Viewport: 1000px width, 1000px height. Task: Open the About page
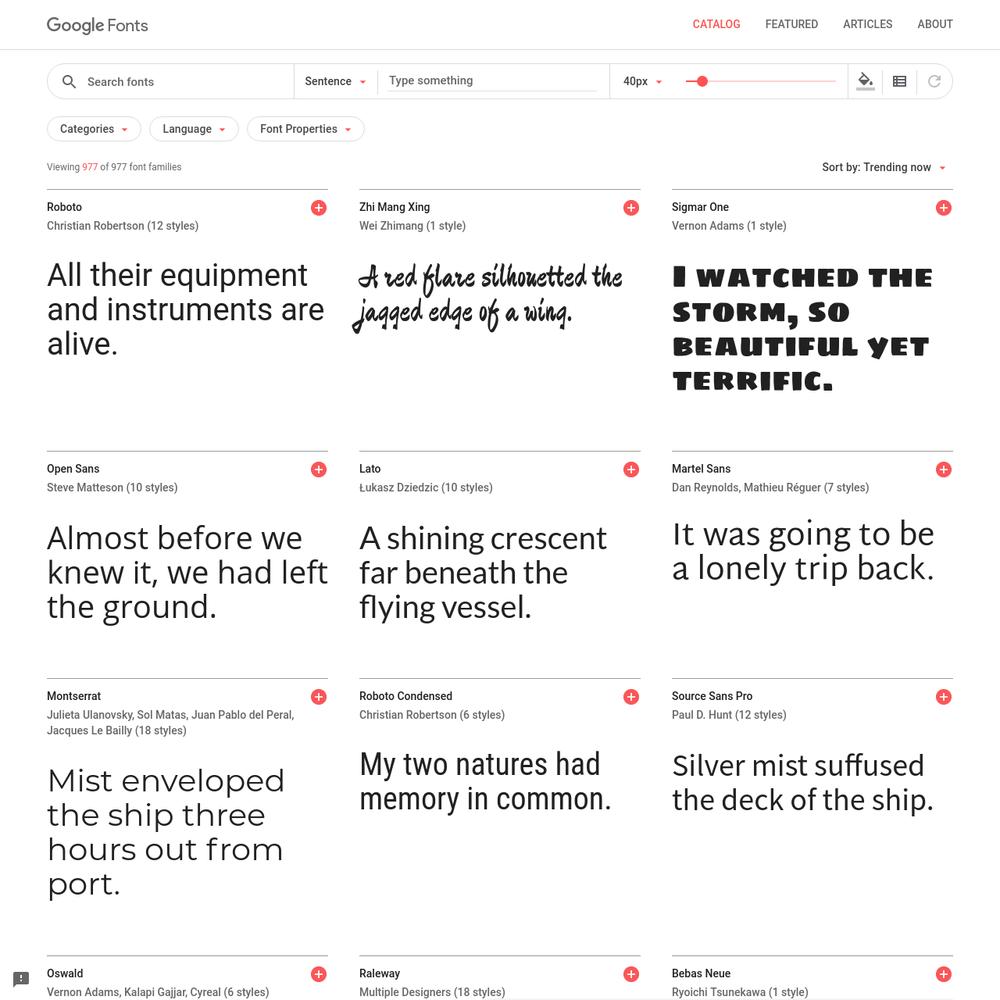pos(935,24)
